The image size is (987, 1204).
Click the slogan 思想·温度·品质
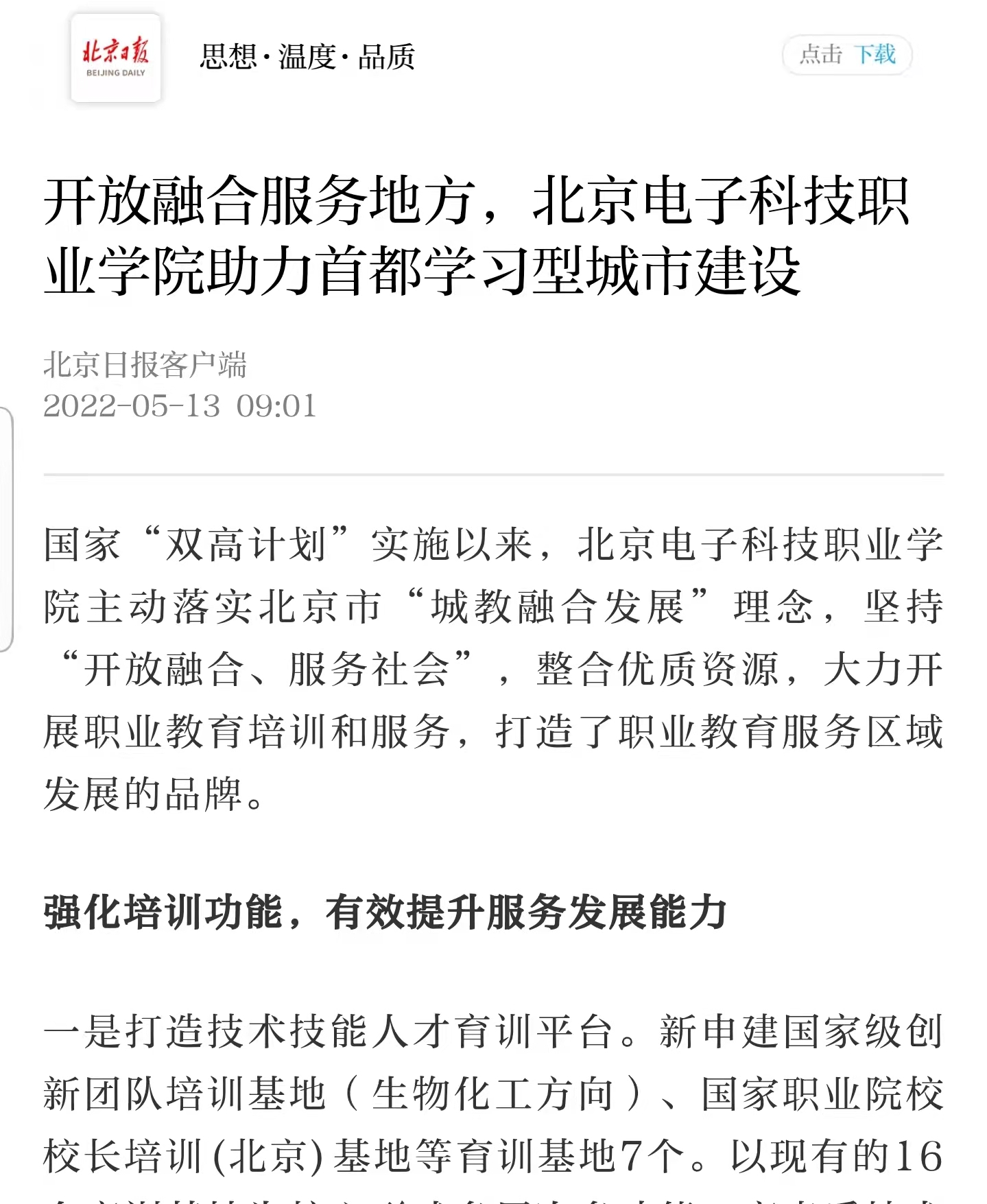pyautogui.click(x=309, y=57)
